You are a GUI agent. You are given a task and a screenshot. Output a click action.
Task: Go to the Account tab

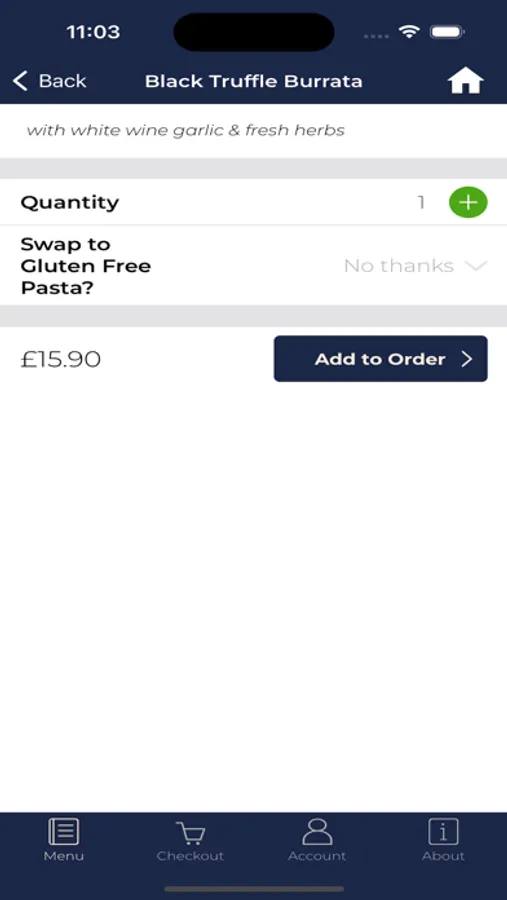pos(317,840)
